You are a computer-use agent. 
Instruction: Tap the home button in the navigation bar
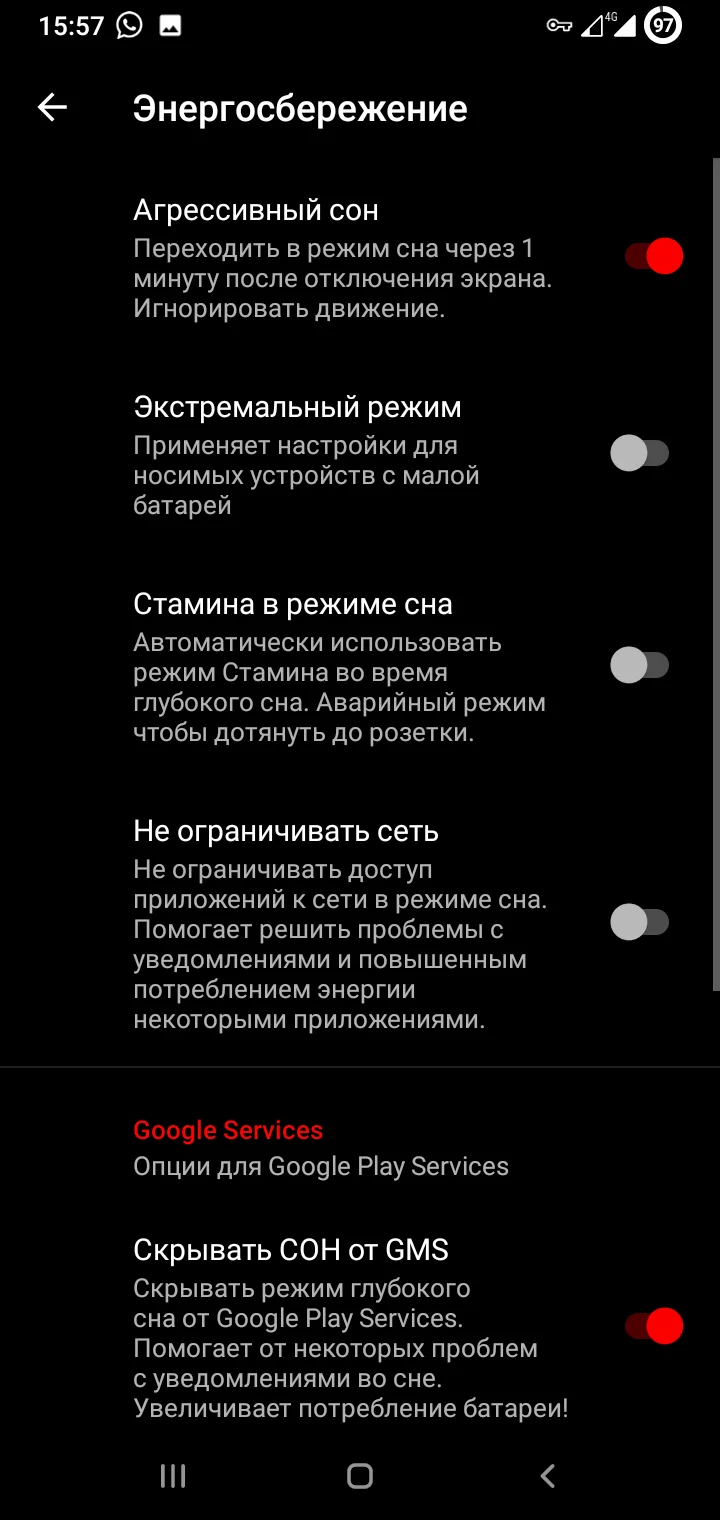click(360, 1475)
